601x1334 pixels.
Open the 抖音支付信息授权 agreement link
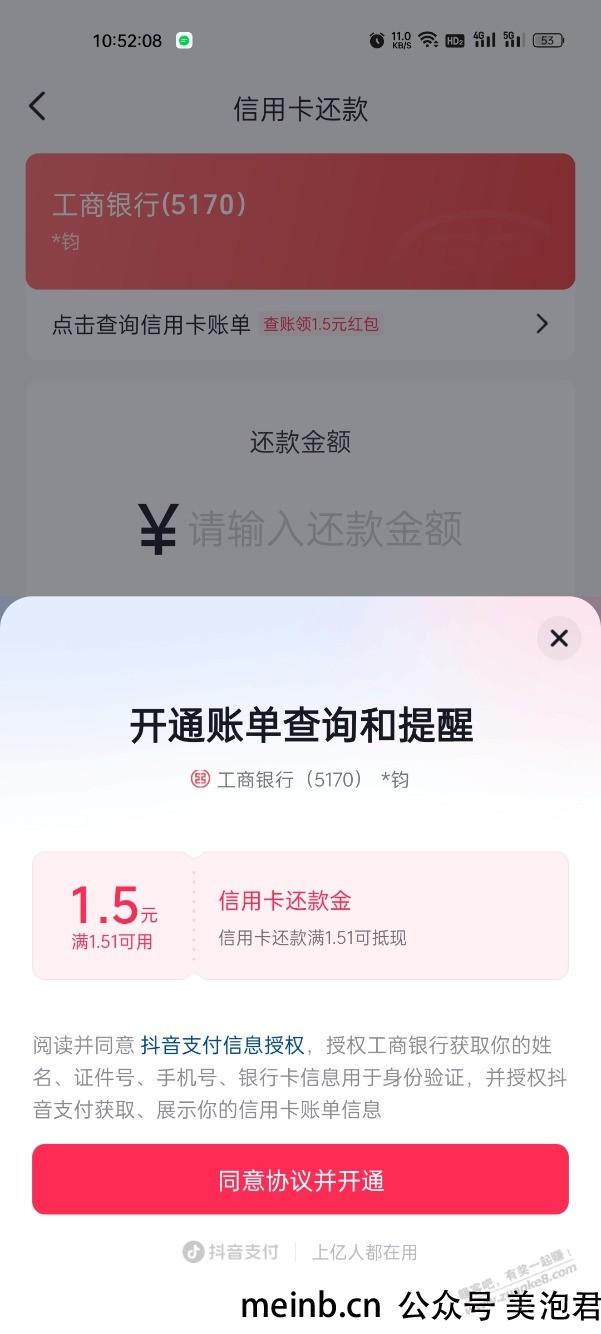tap(222, 1046)
